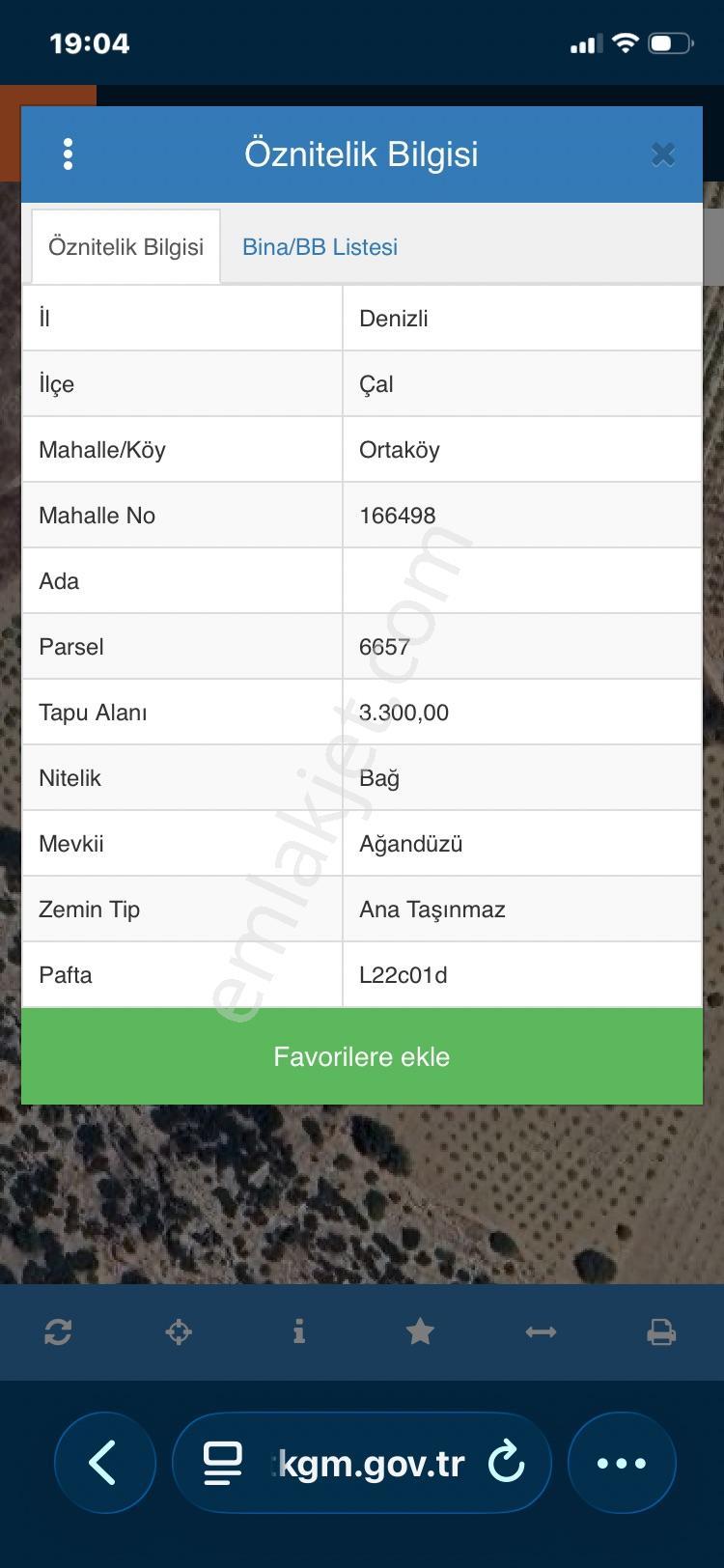Close the Öznitelik Bilgisi dialog

662,154
